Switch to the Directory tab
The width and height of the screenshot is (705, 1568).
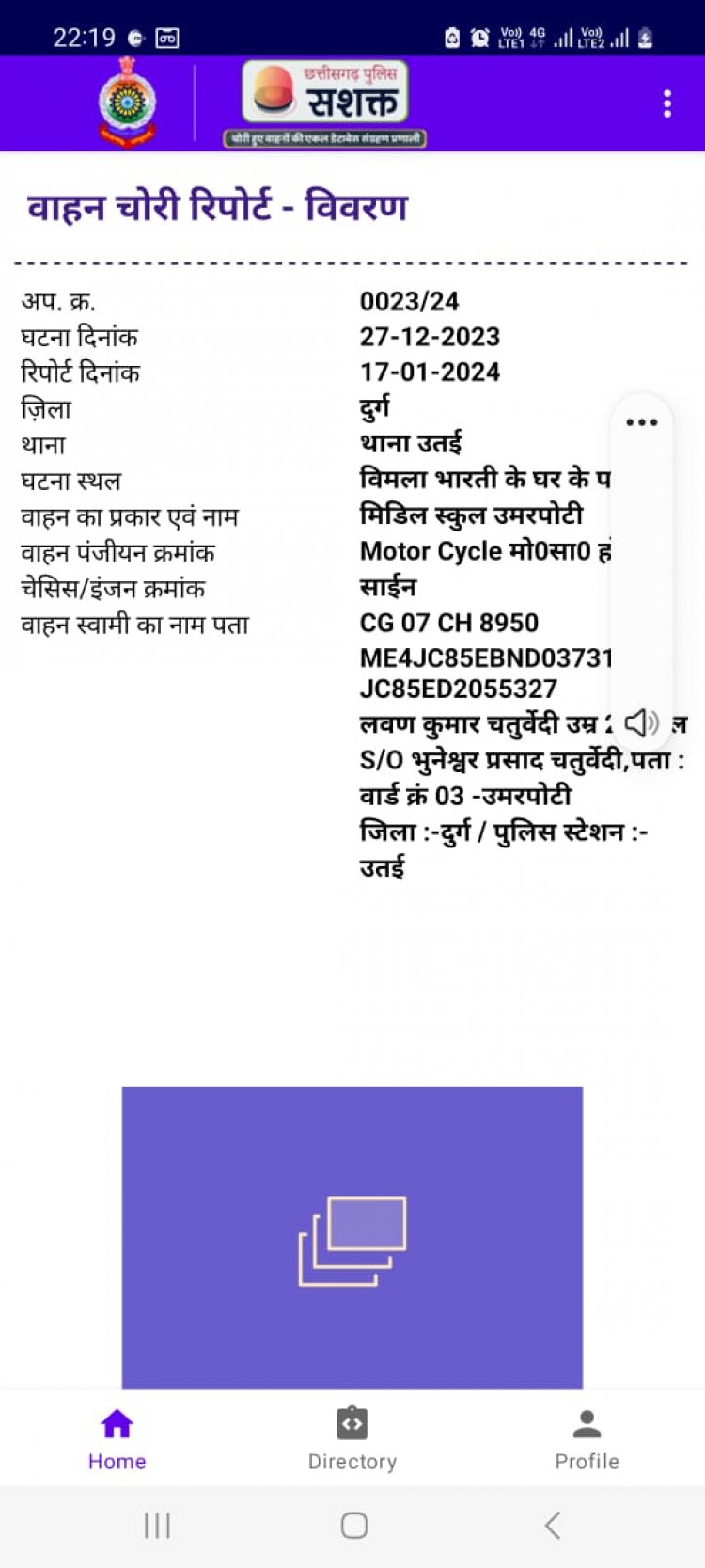[352, 1439]
